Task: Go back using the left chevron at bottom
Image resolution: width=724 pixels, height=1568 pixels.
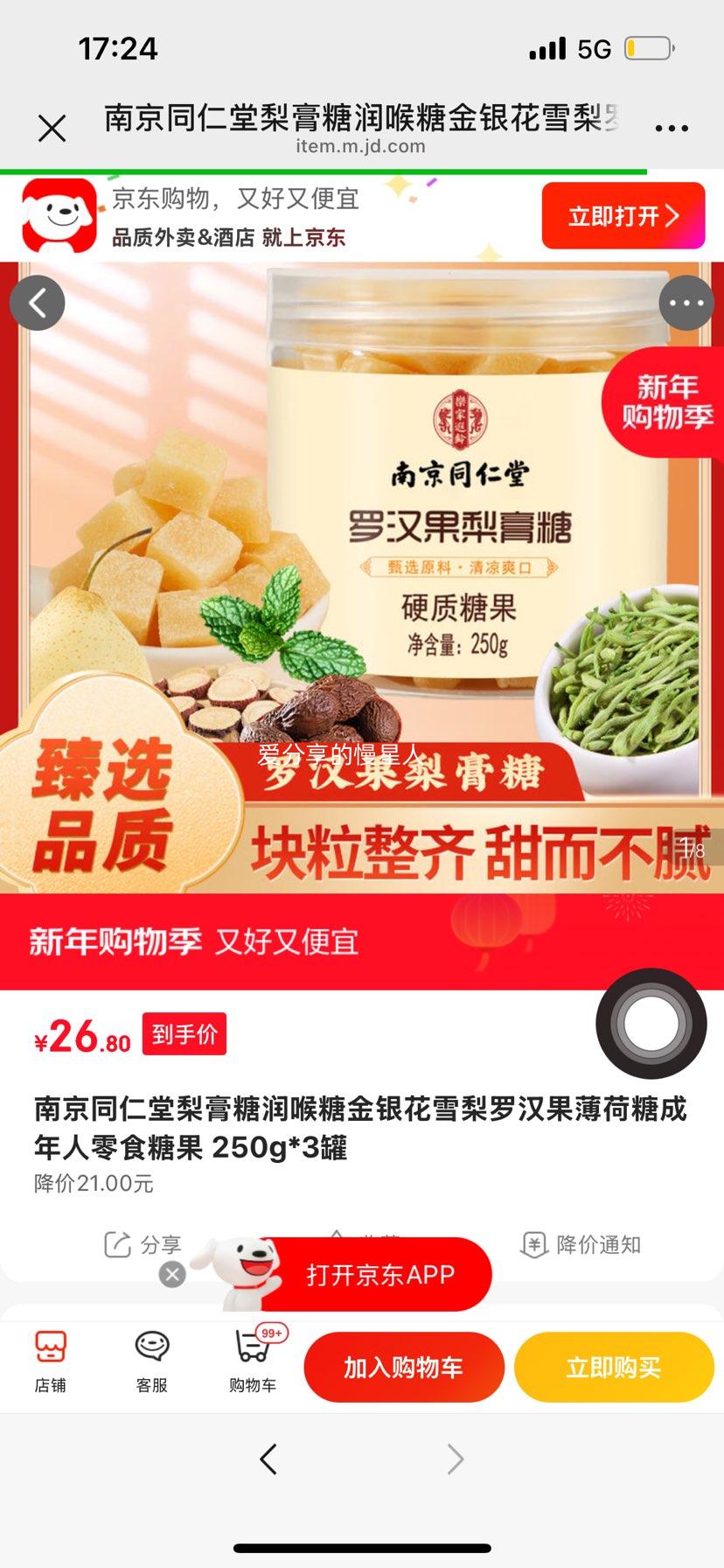Action: 267,1459
